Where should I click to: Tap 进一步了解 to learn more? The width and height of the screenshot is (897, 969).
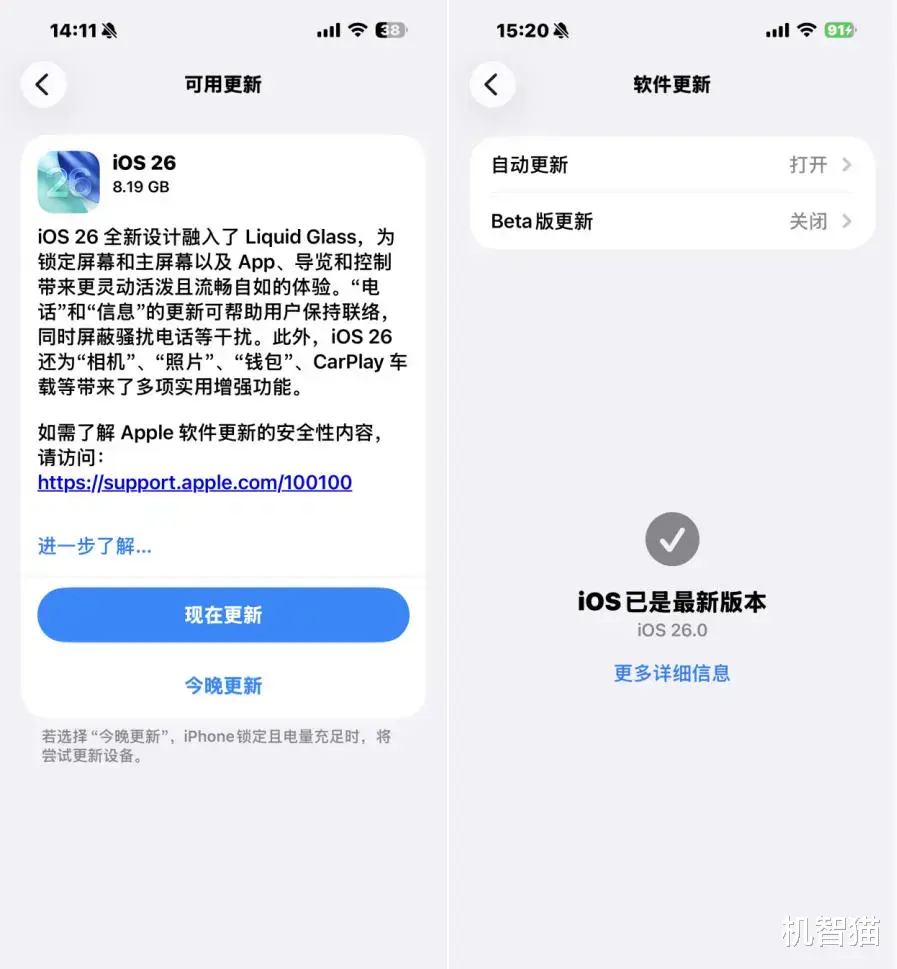(x=93, y=547)
